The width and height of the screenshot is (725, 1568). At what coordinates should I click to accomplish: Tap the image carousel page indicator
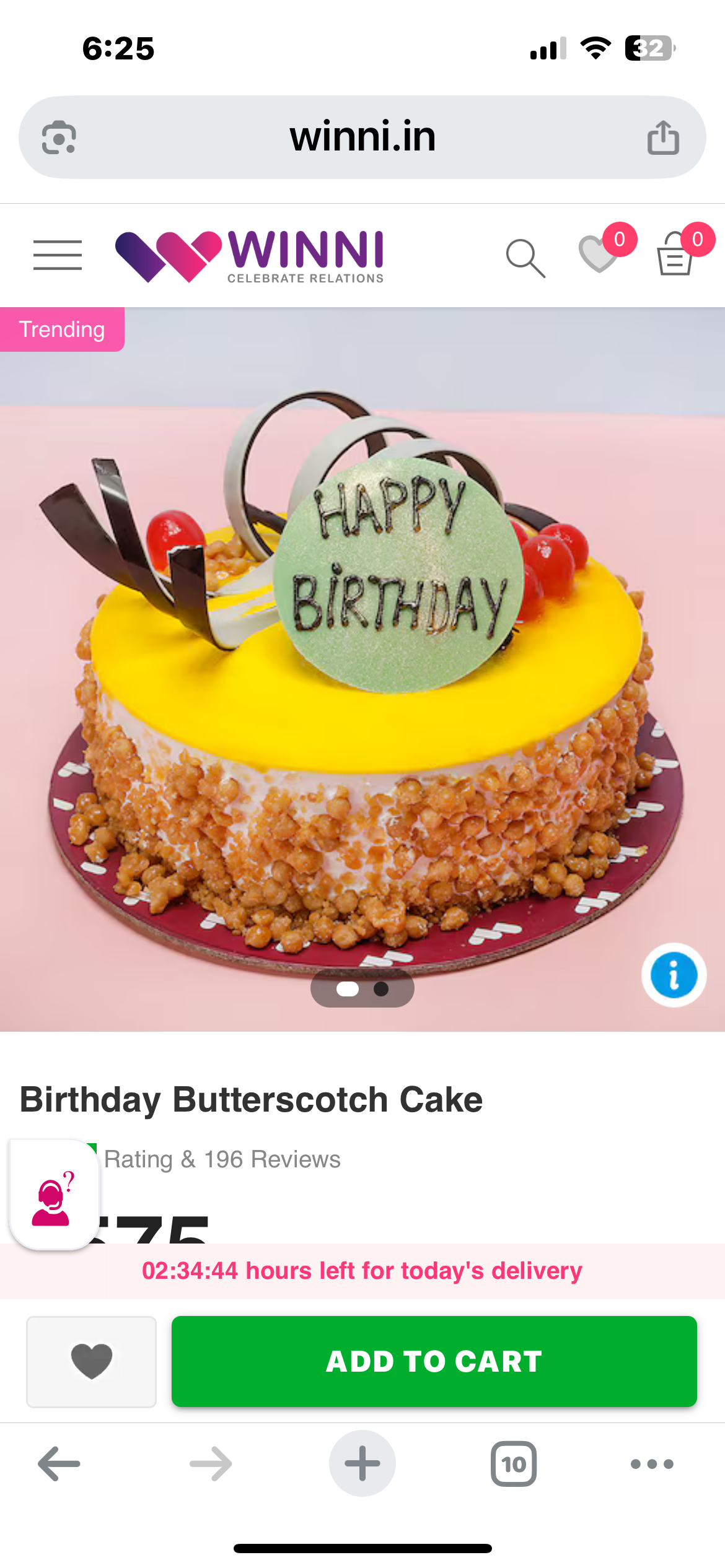click(362, 989)
